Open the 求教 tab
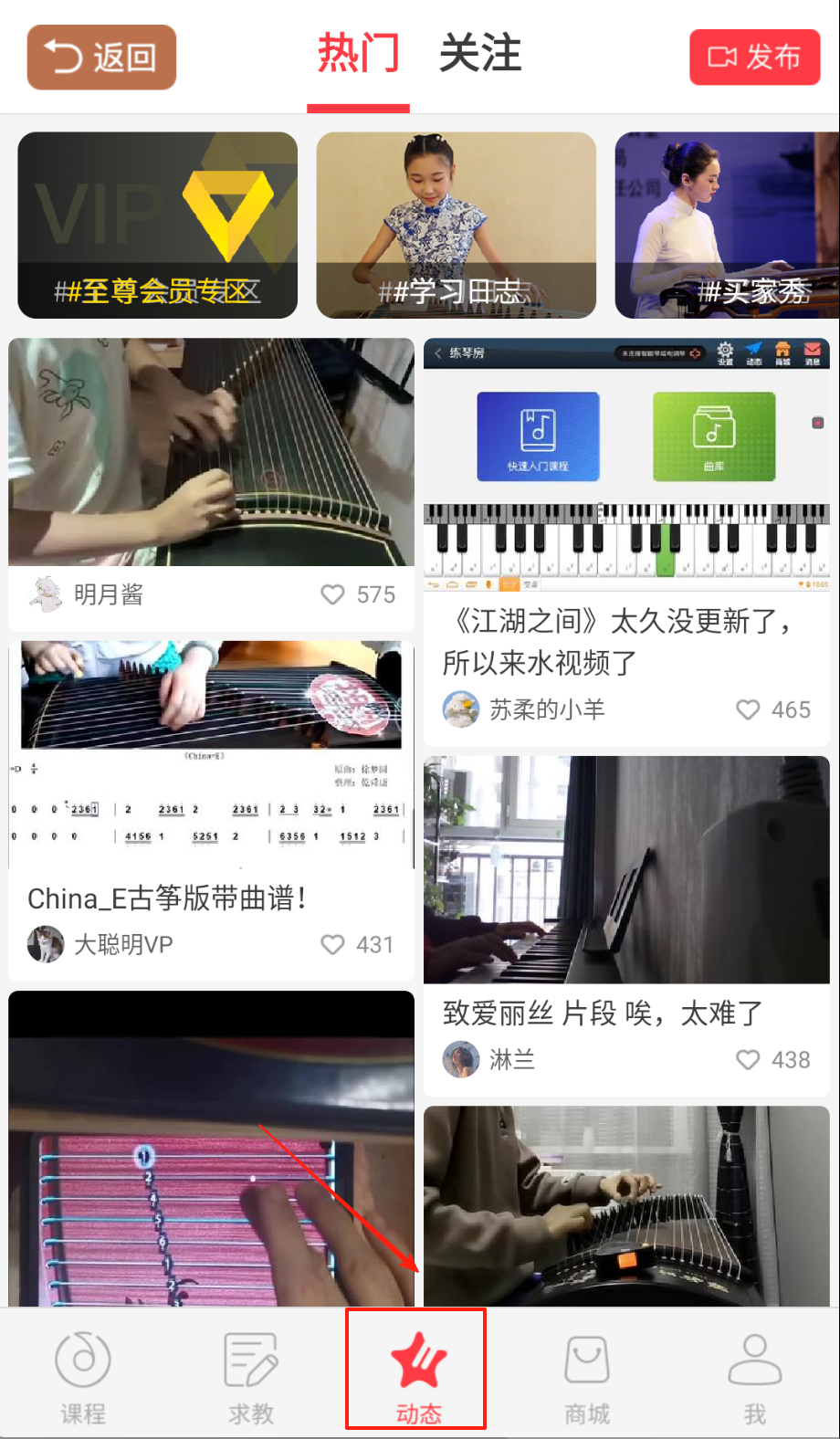 coord(251,1377)
